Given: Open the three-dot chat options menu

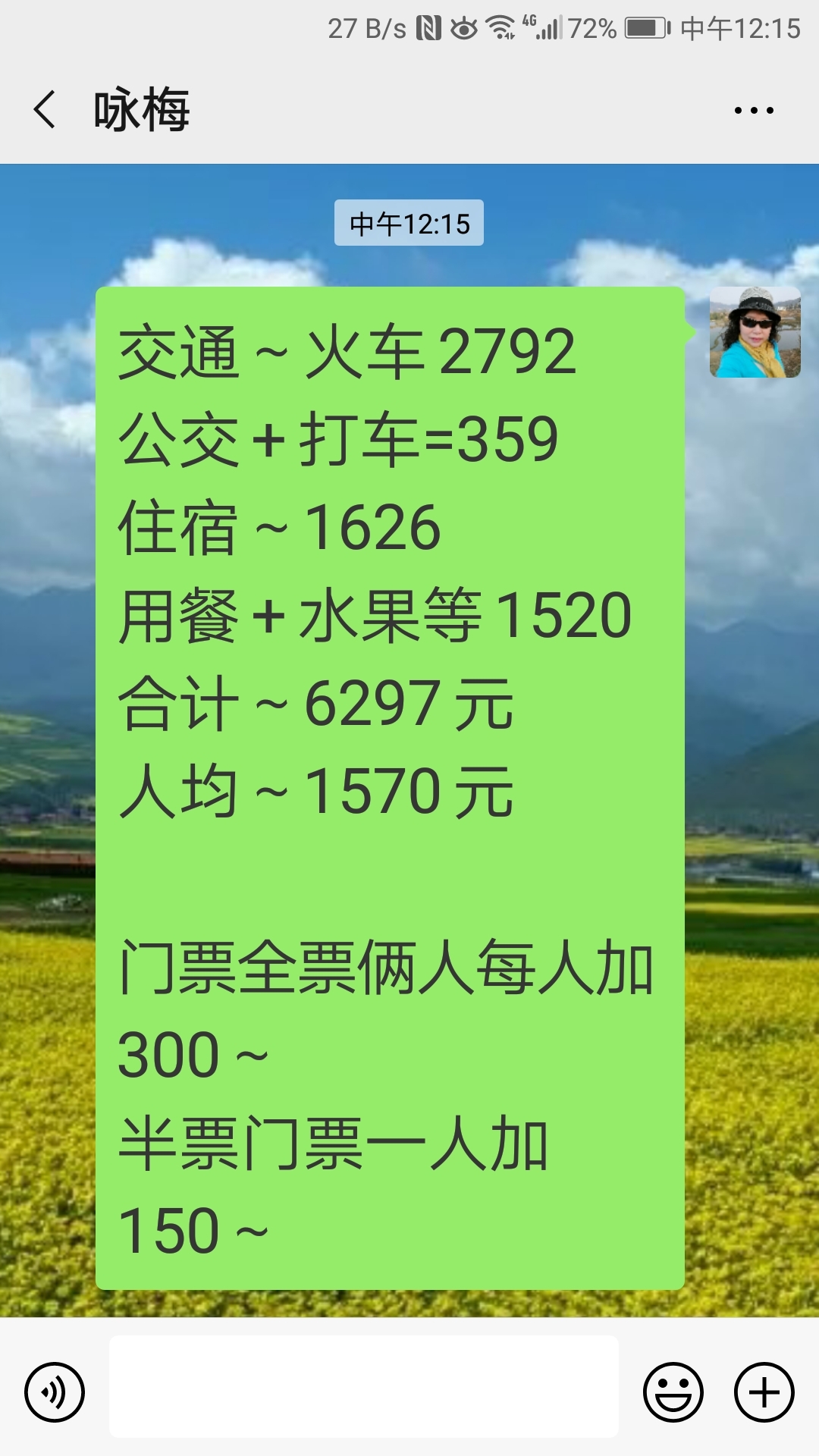Looking at the screenshot, I should click(753, 111).
